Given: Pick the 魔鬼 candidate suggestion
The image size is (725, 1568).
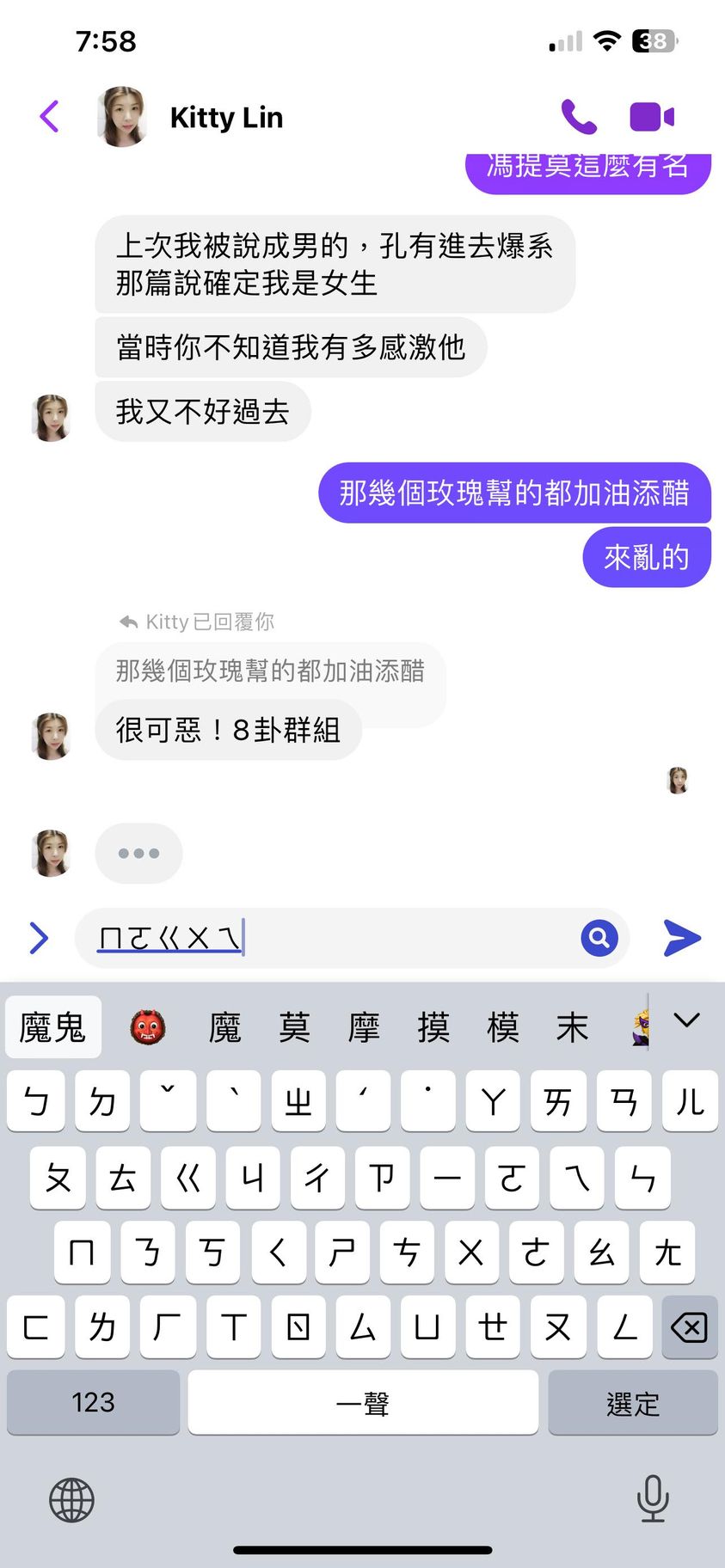Looking at the screenshot, I should 53,1027.
